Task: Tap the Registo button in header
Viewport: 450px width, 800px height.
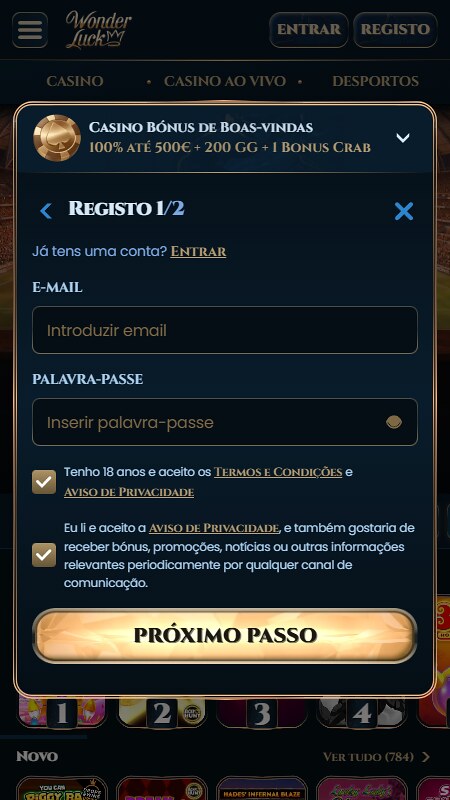Action: click(395, 30)
